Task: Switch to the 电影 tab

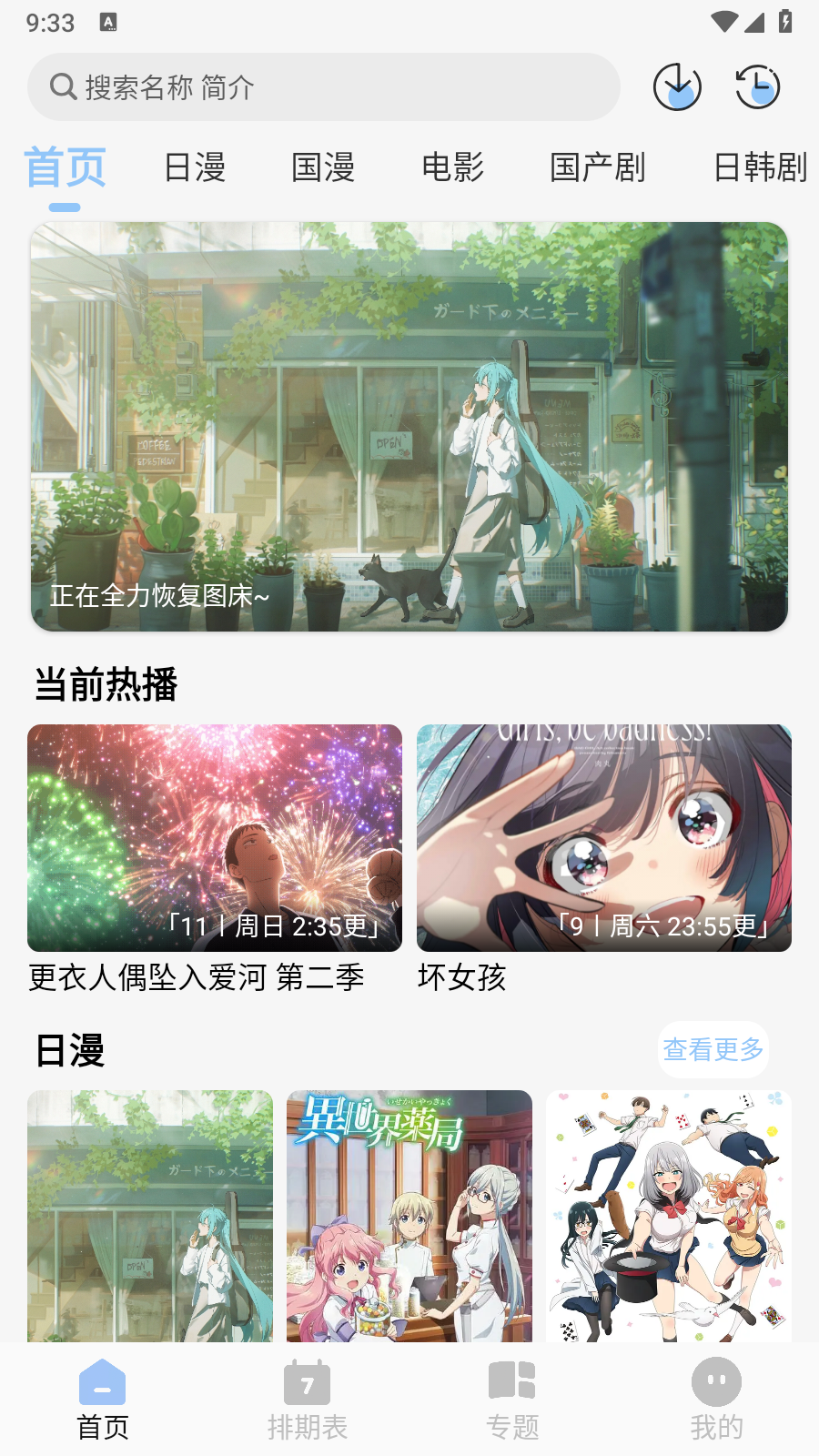Action: [x=452, y=168]
